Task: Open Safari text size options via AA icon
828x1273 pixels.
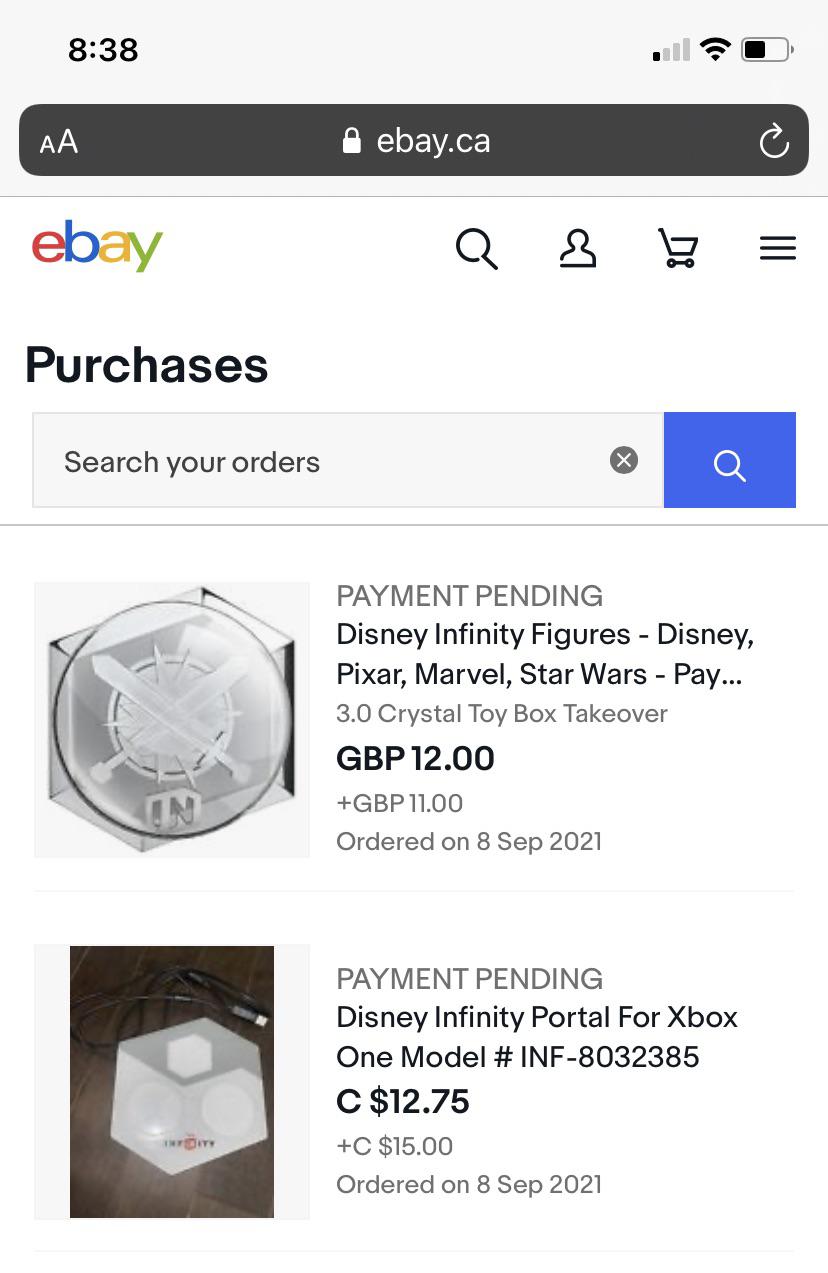Action: point(57,141)
